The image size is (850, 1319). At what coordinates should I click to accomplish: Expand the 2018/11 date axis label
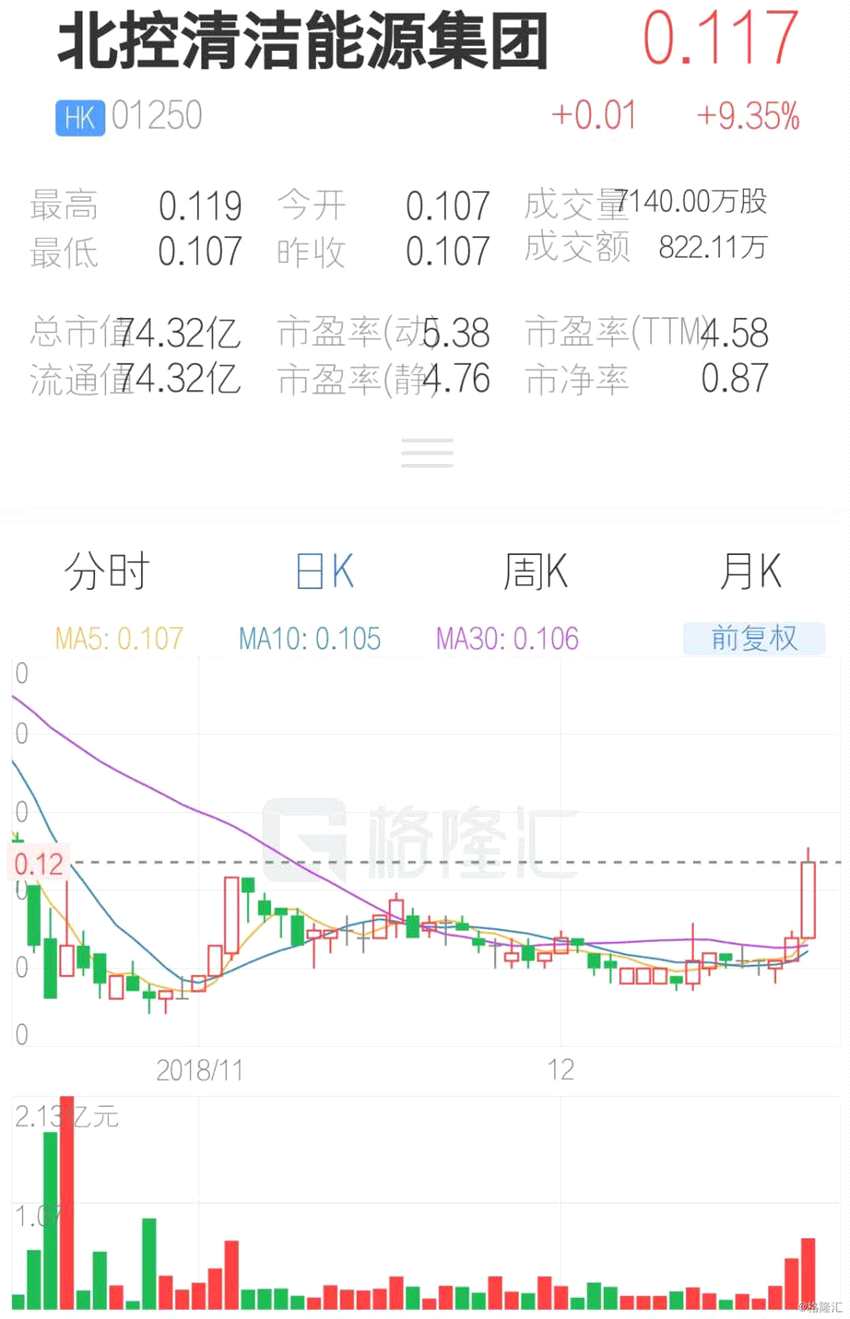pos(199,1070)
